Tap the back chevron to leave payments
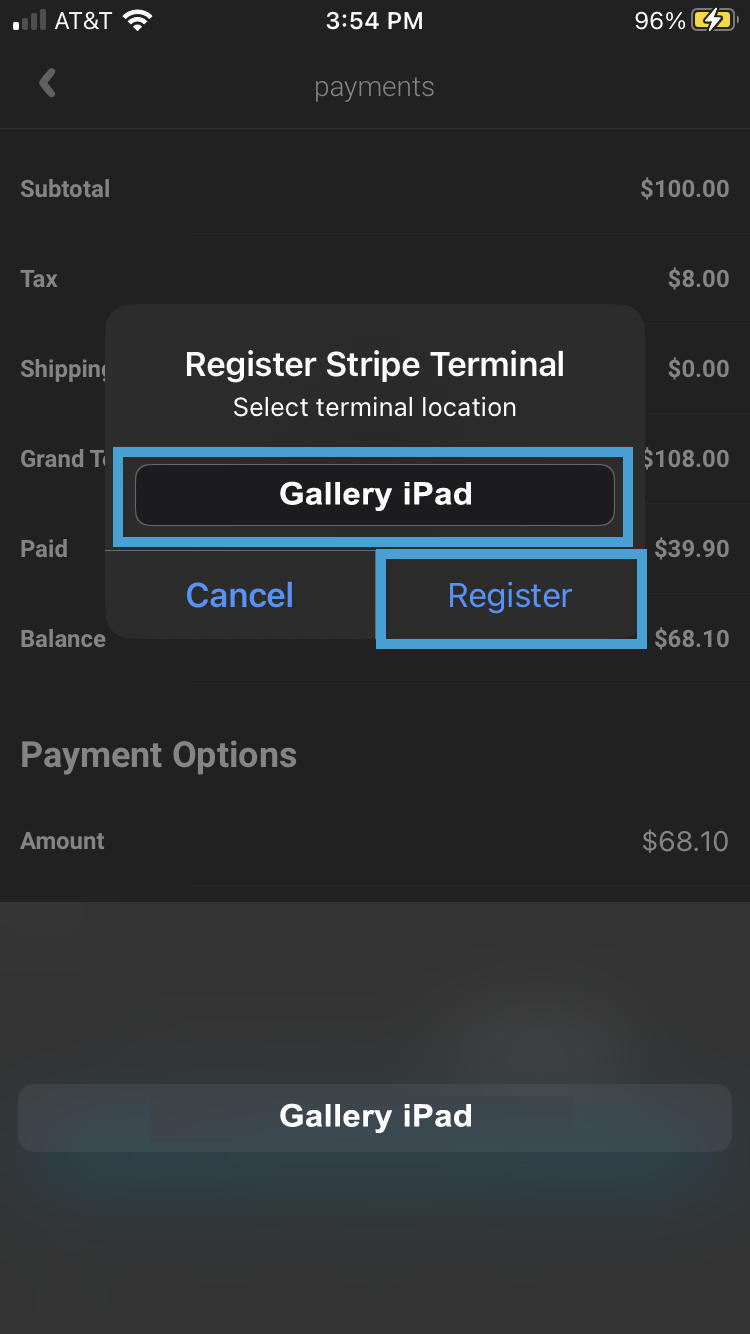The width and height of the screenshot is (750, 1334). (47, 83)
